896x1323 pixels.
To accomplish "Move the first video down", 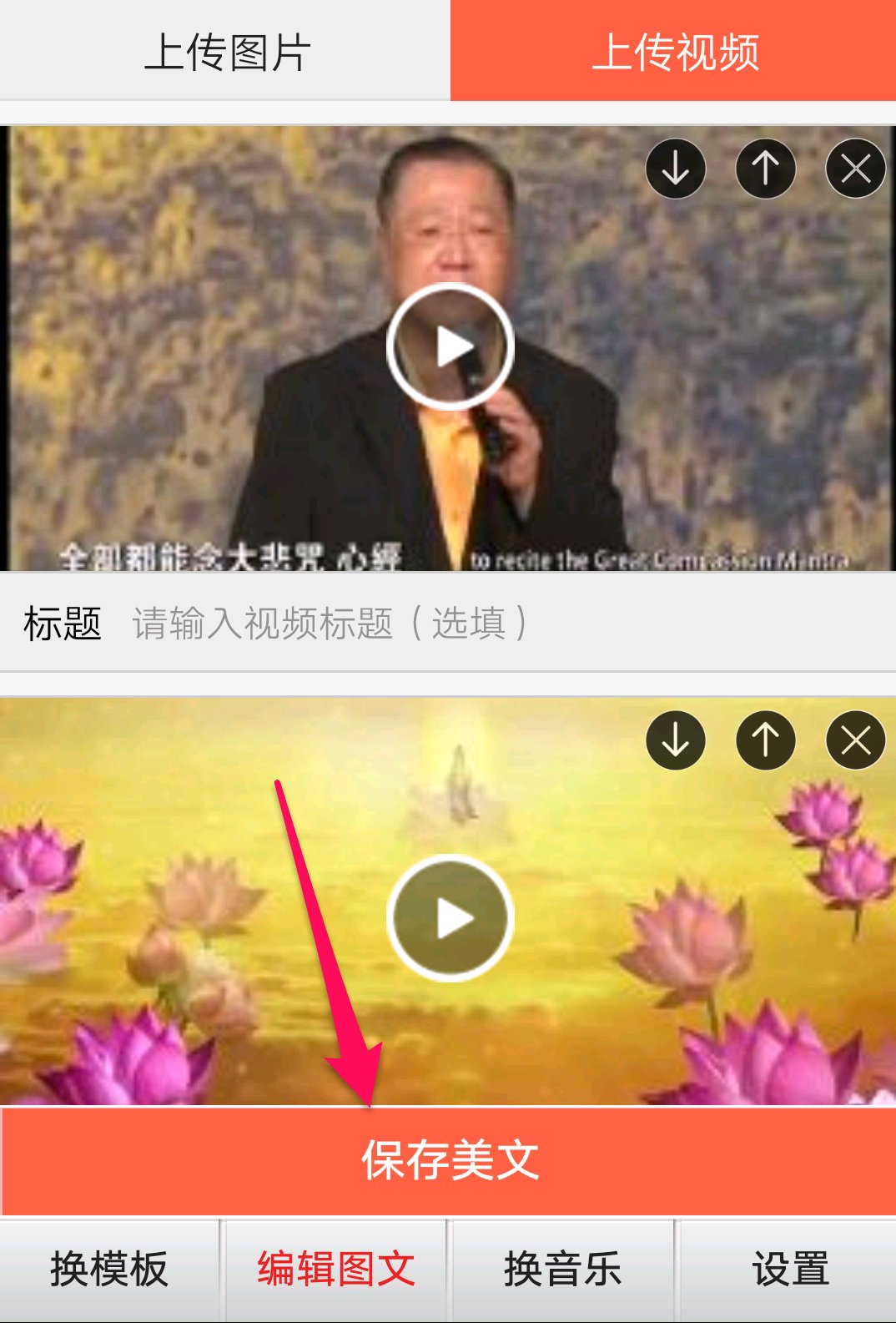I will [676, 169].
